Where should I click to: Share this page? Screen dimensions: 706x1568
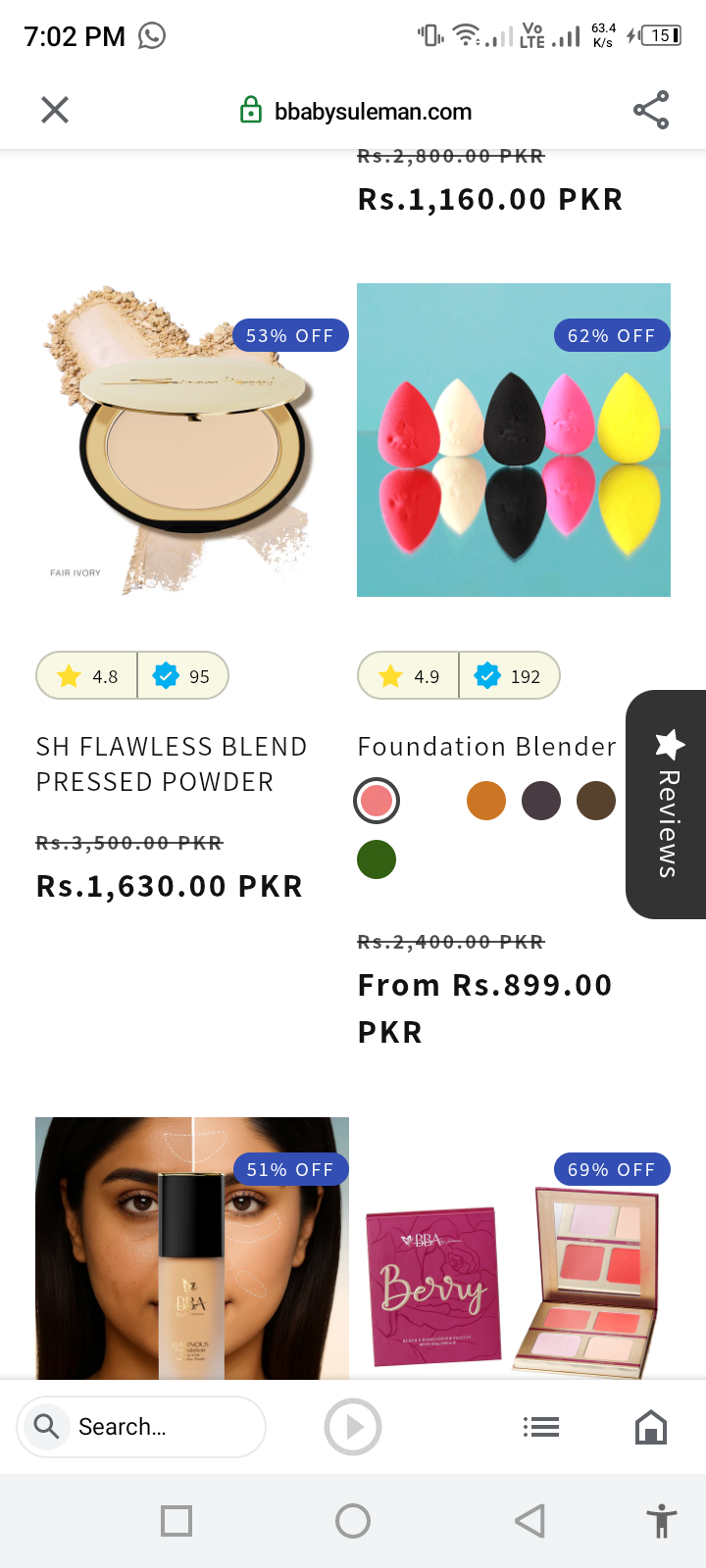(651, 110)
